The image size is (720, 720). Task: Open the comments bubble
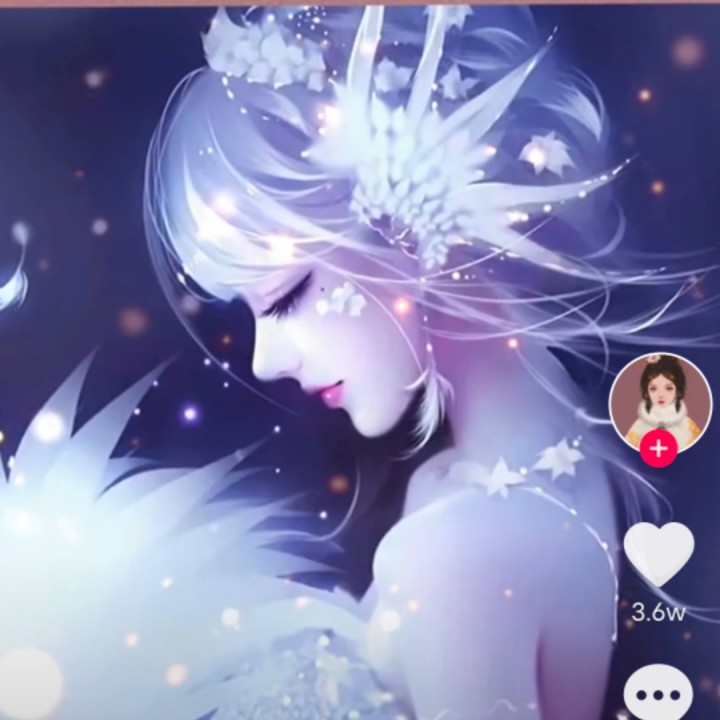tap(659, 694)
